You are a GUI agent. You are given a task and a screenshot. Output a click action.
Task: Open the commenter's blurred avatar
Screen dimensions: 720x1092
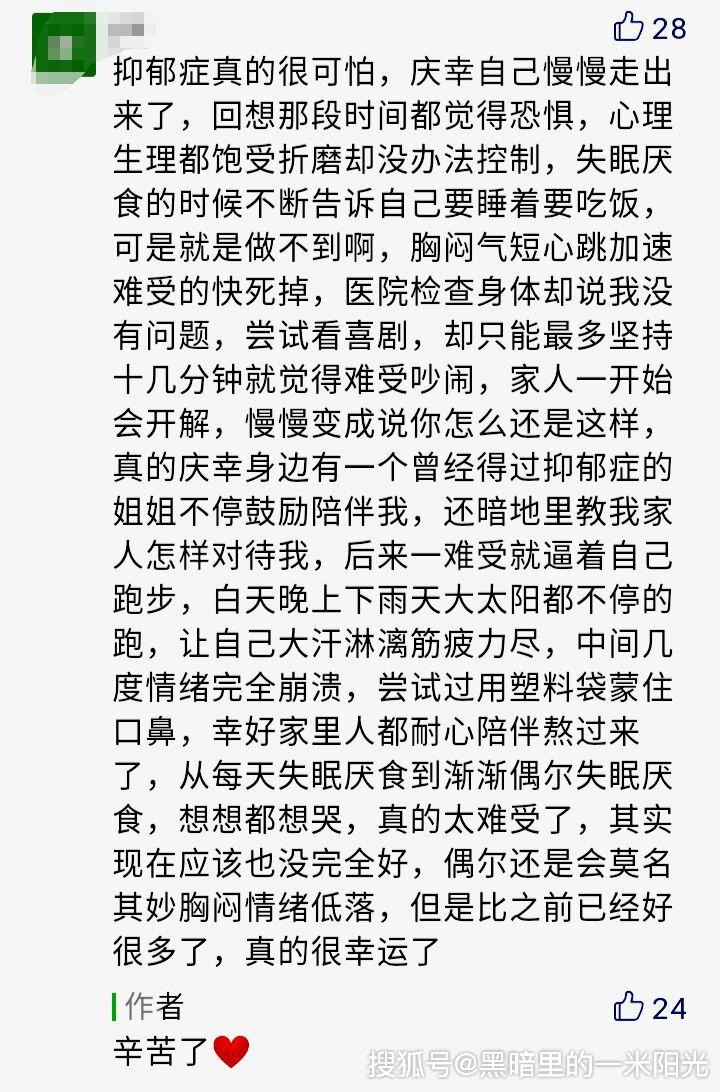point(64,47)
